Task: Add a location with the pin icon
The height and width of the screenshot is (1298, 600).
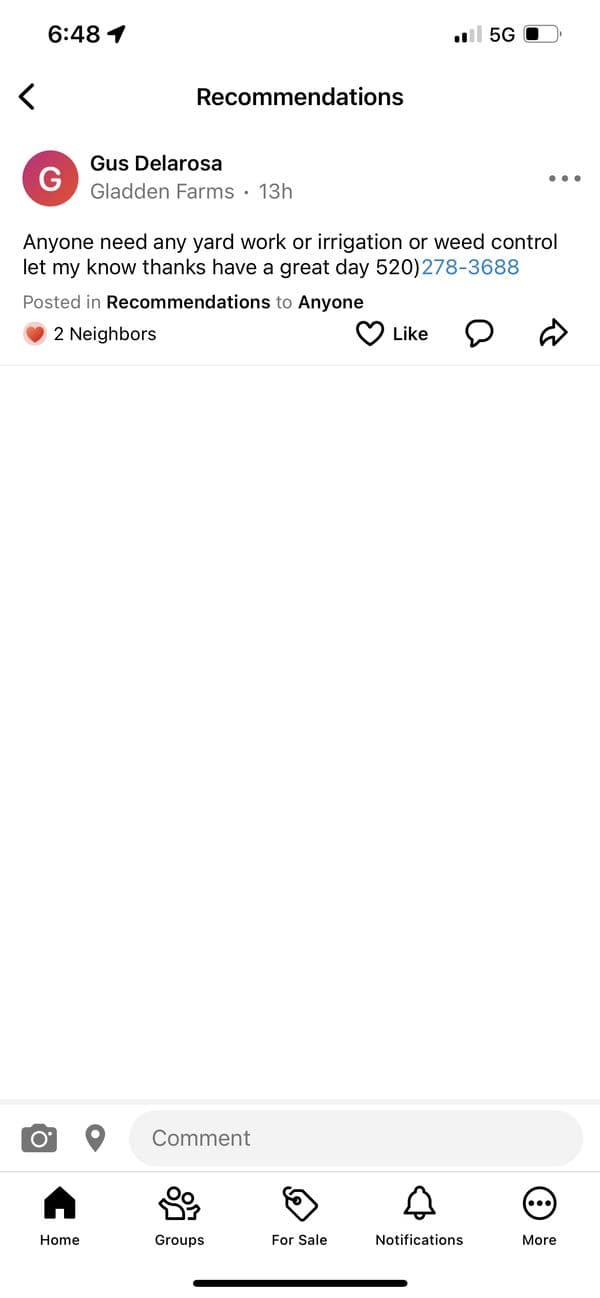Action: pos(95,1138)
